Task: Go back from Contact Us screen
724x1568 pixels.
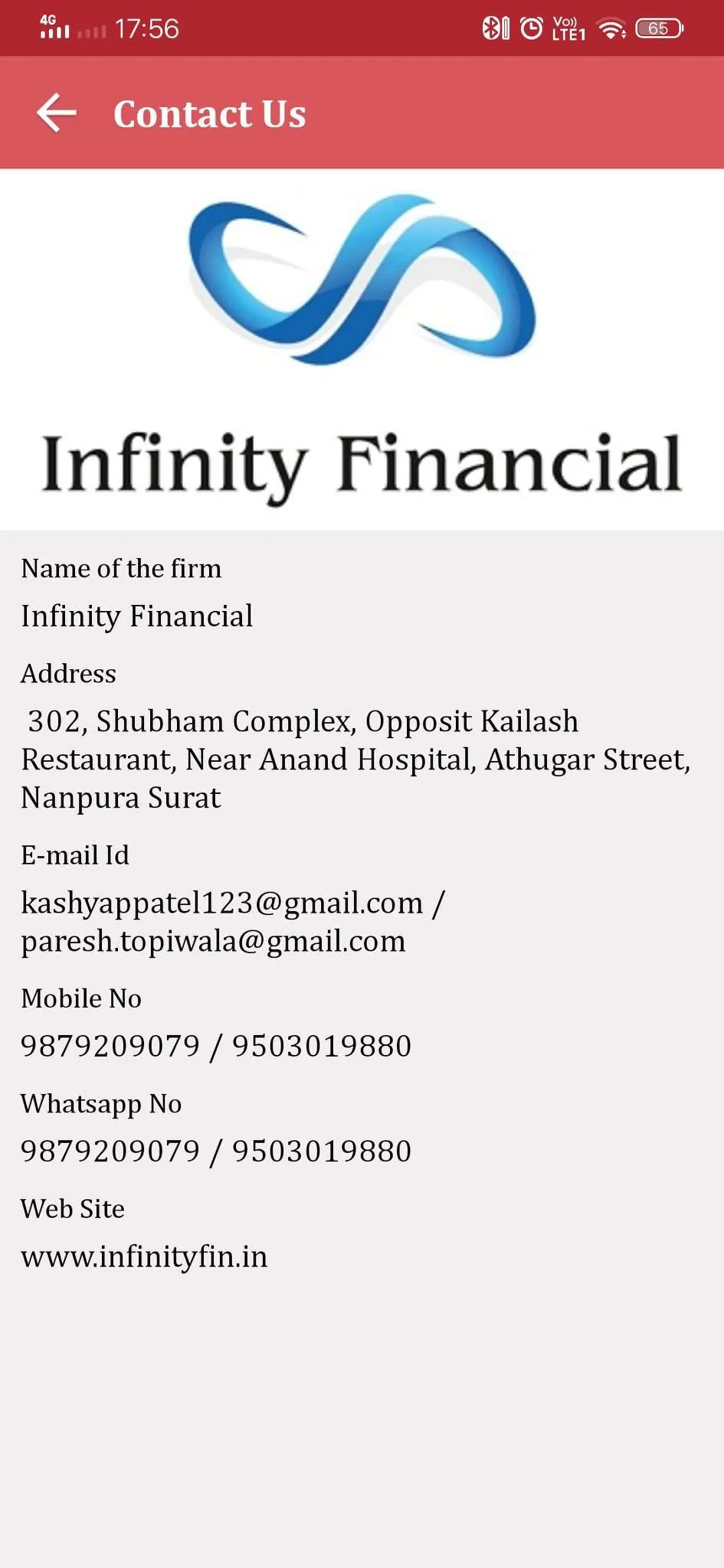Action: (x=57, y=113)
